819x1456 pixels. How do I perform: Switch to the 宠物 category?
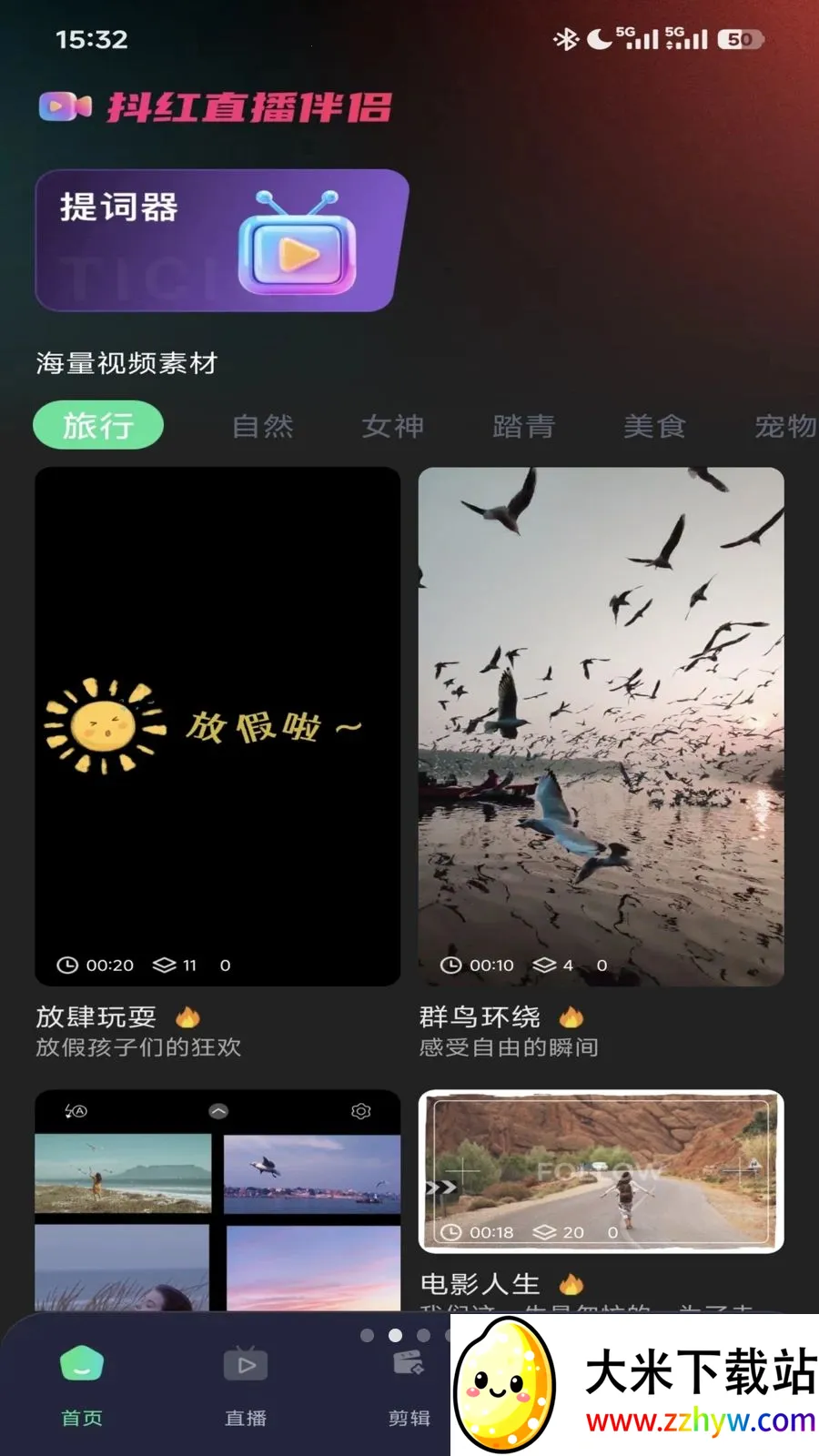coord(784,426)
